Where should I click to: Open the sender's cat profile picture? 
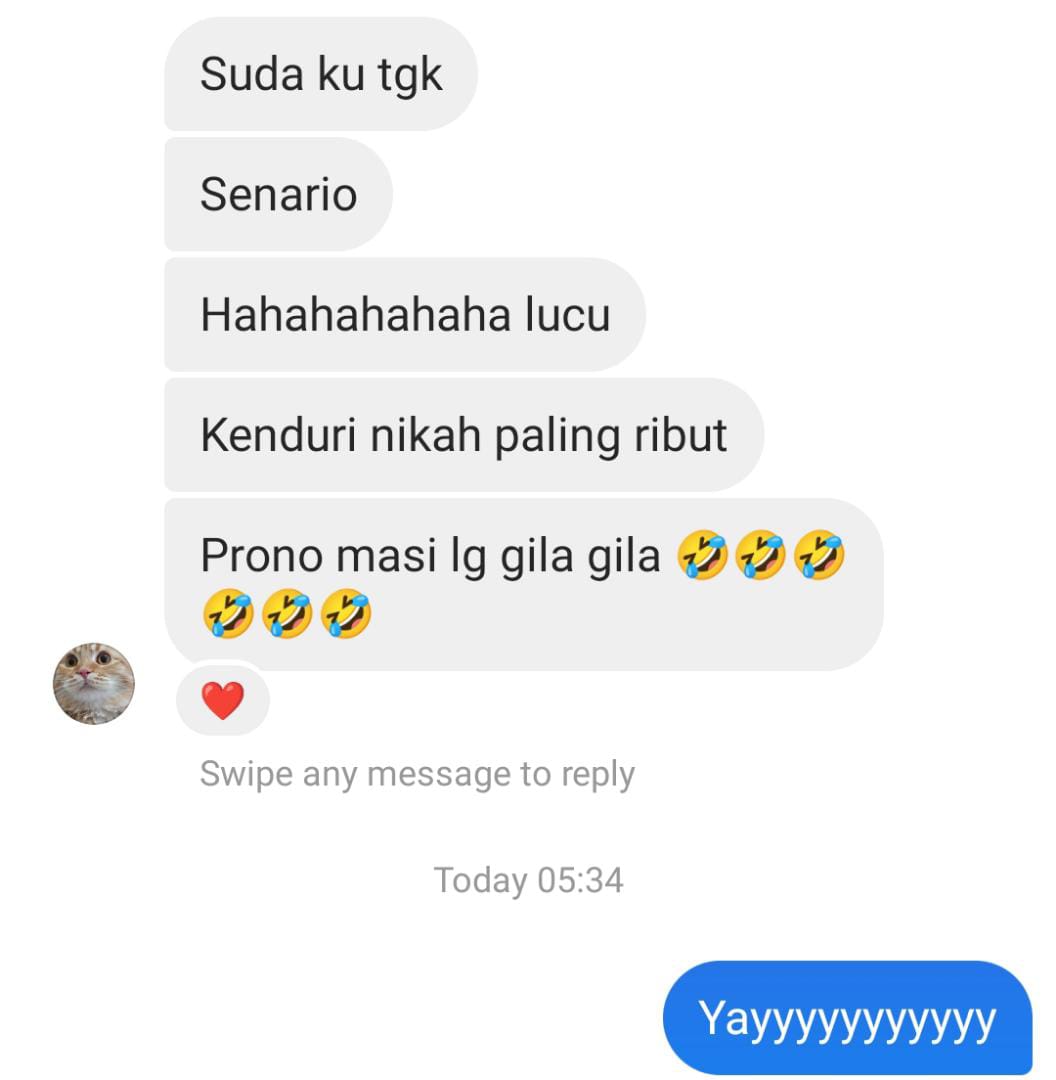point(93,684)
